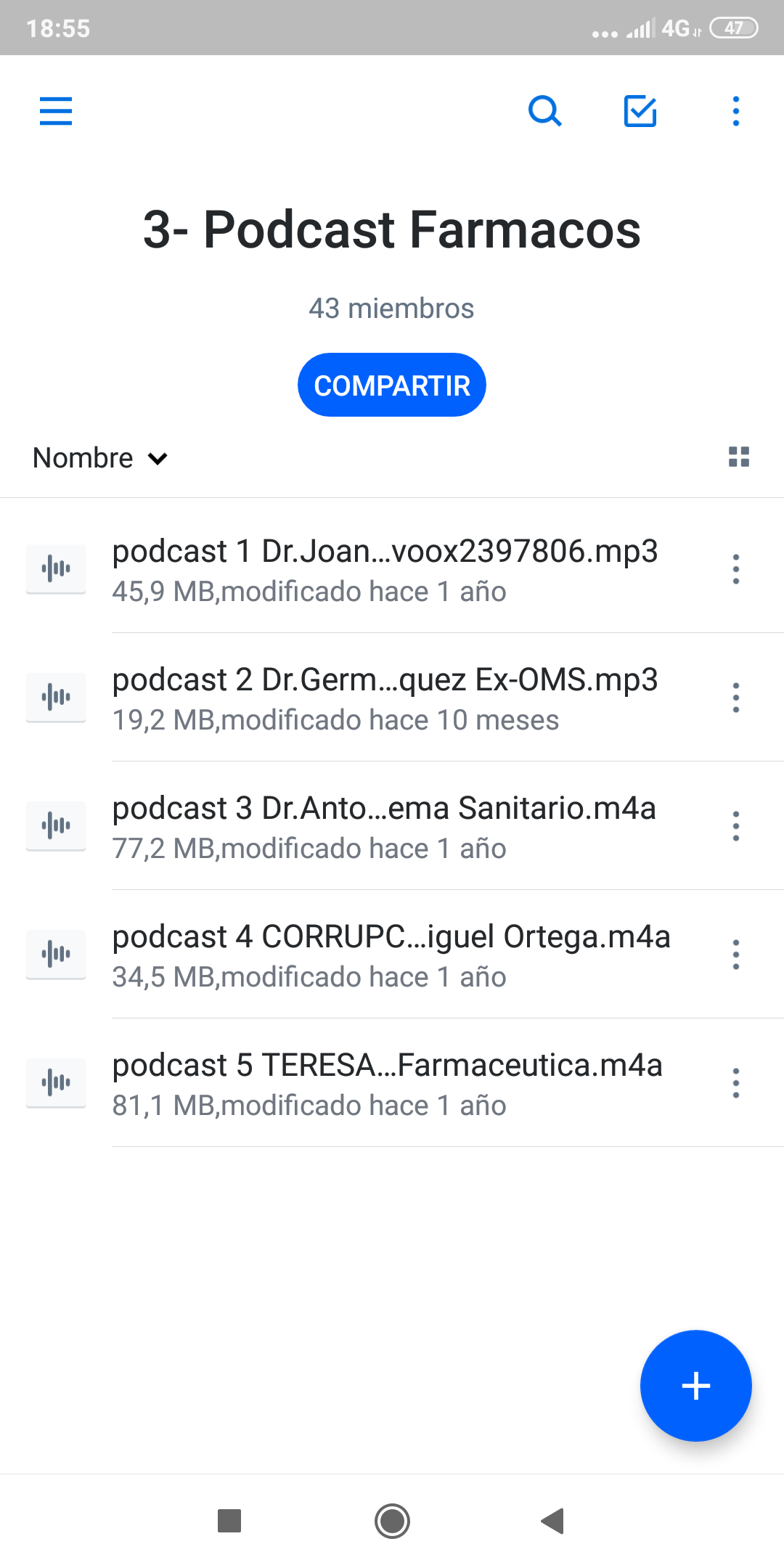Switch to grid view layout
The width and height of the screenshot is (784, 1568).
coord(739,457)
